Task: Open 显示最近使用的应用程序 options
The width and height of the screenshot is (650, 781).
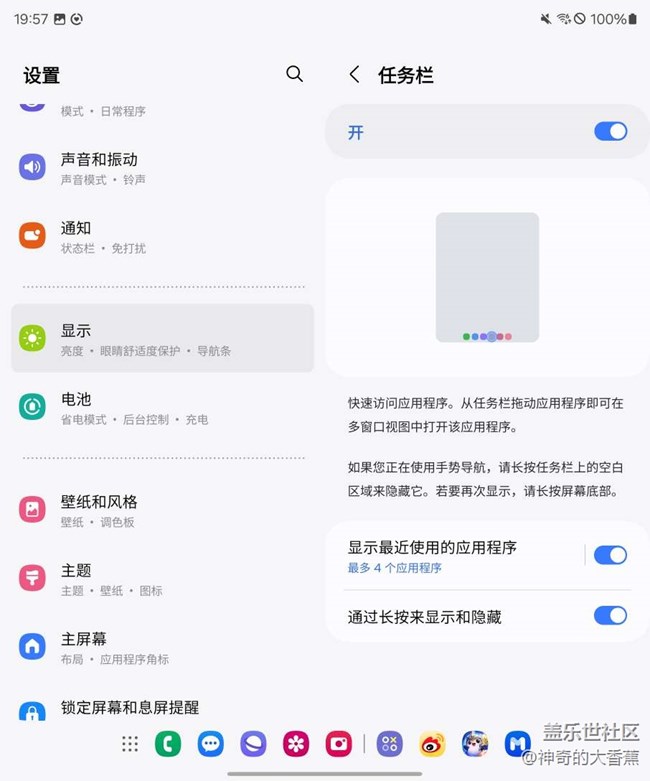Action: pos(450,556)
